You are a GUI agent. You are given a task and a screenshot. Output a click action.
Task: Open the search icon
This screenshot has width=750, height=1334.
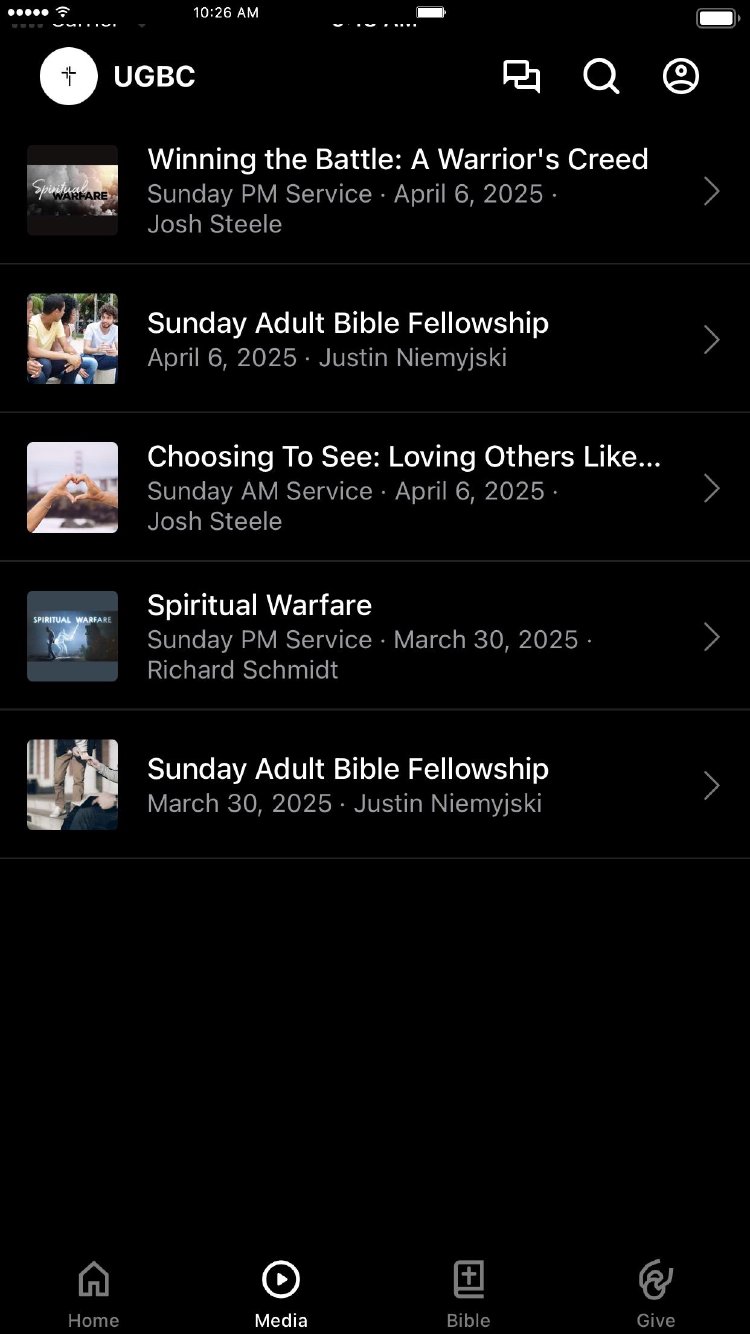click(x=601, y=77)
